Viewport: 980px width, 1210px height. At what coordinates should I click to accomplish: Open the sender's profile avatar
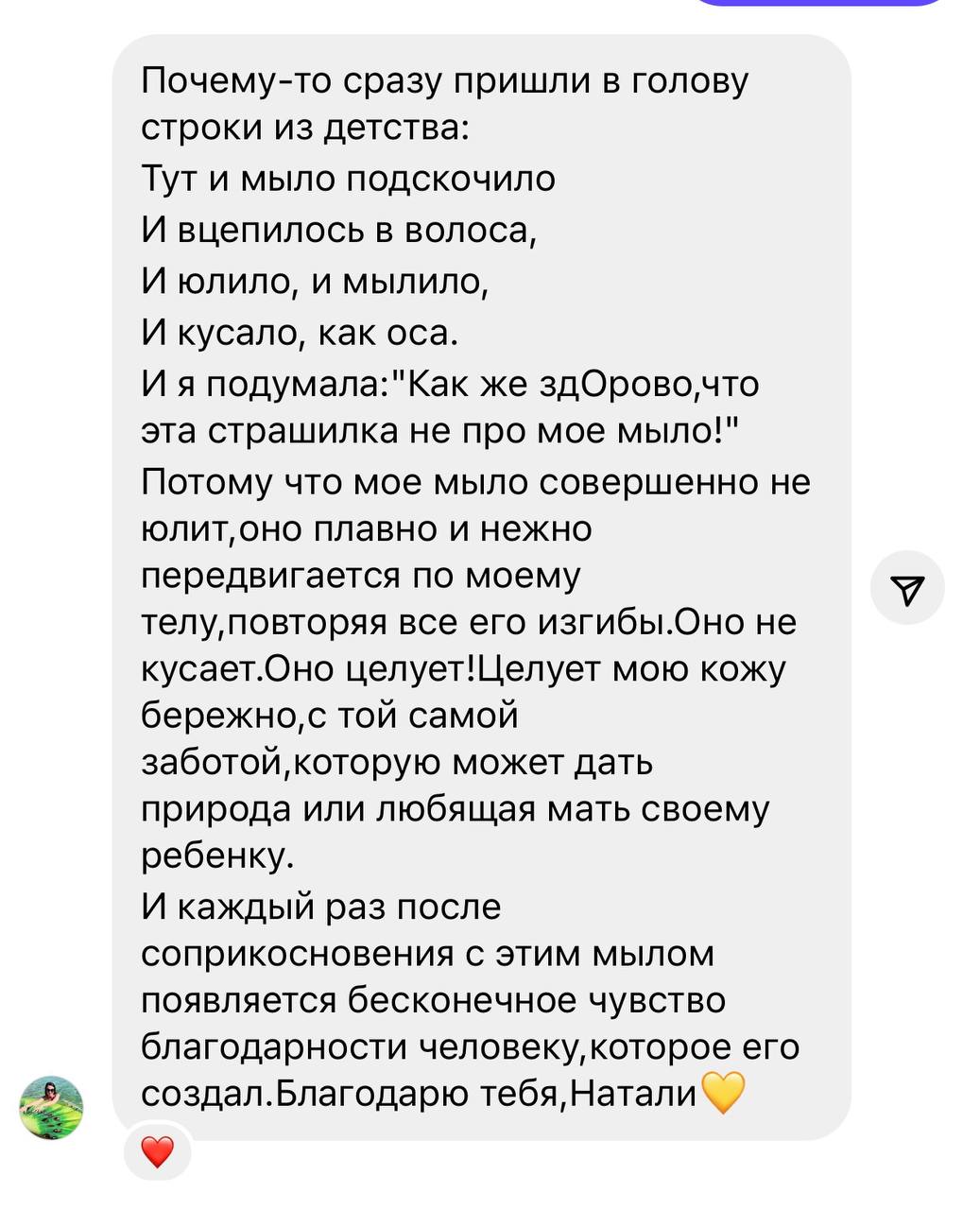coord(52,1107)
